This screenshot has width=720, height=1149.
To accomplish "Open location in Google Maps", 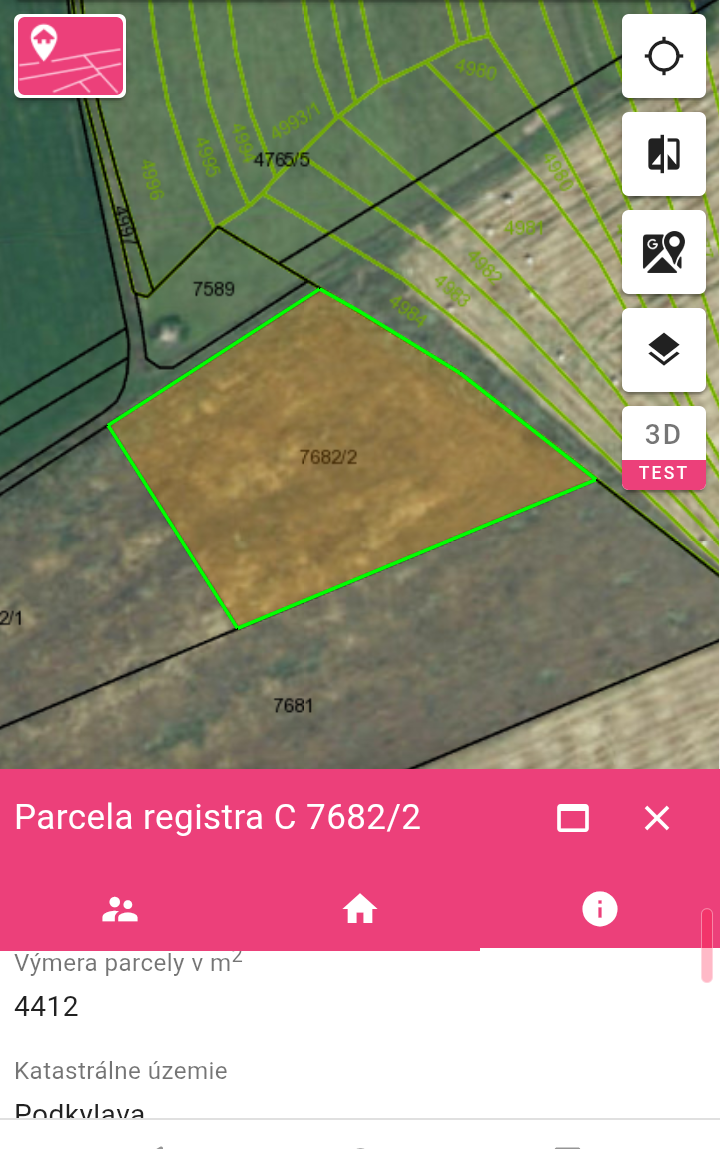I will (664, 252).
